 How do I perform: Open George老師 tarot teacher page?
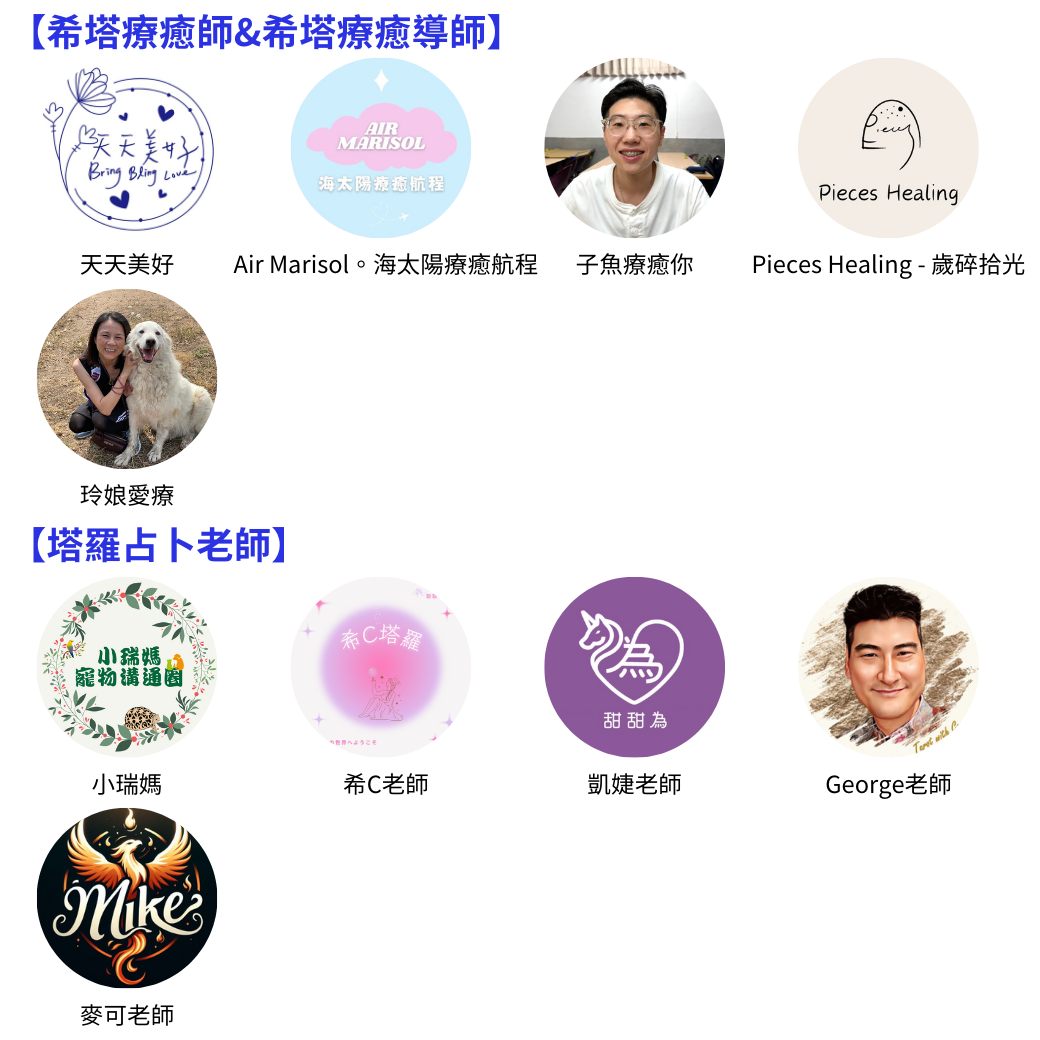888,667
